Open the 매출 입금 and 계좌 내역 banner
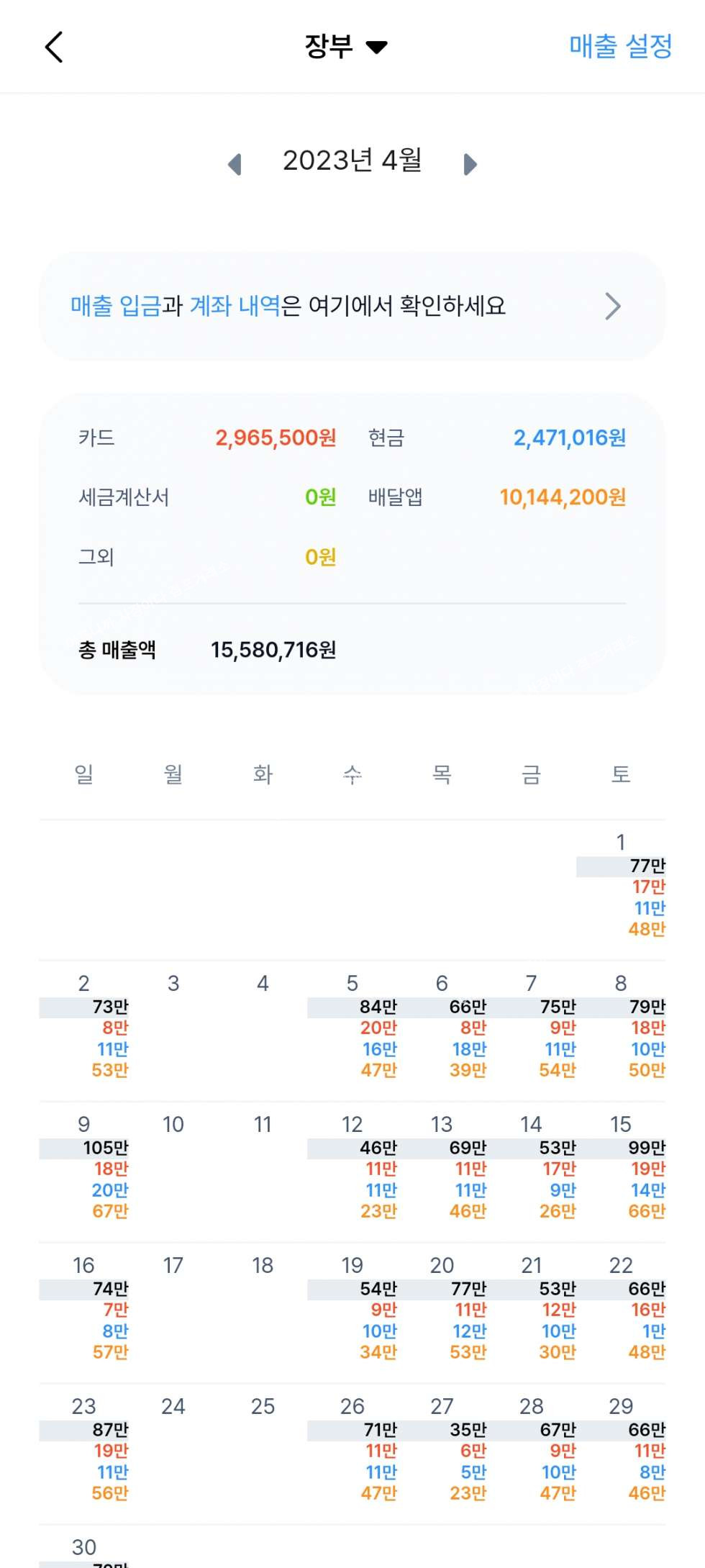Viewport: 705px width, 1568px height. point(352,307)
